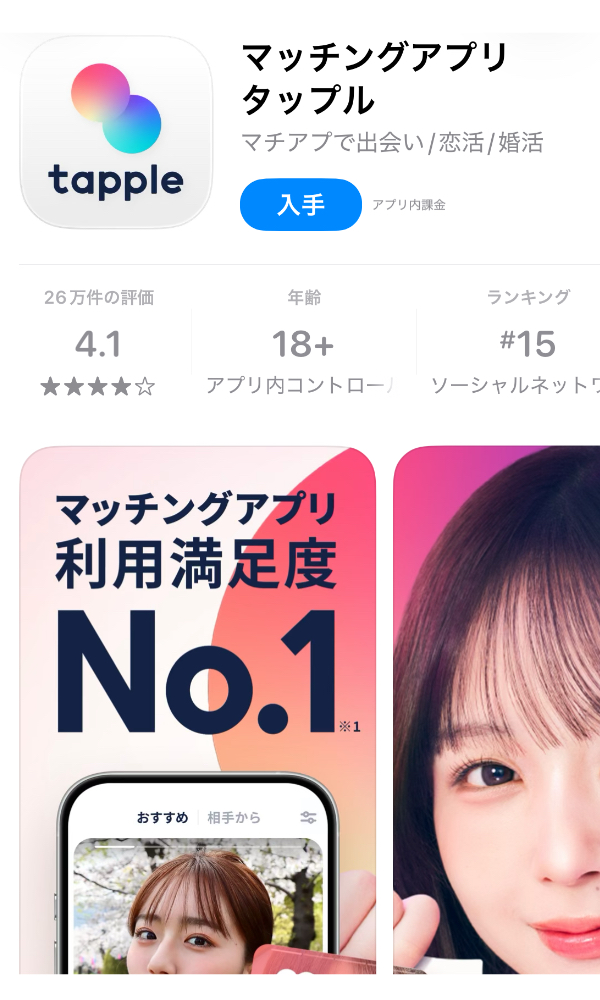This screenshot has height=1000, width=600.
Task: Tap the 入手 button to get tapple
Action: pyautogui.click(x=300, y=205)
